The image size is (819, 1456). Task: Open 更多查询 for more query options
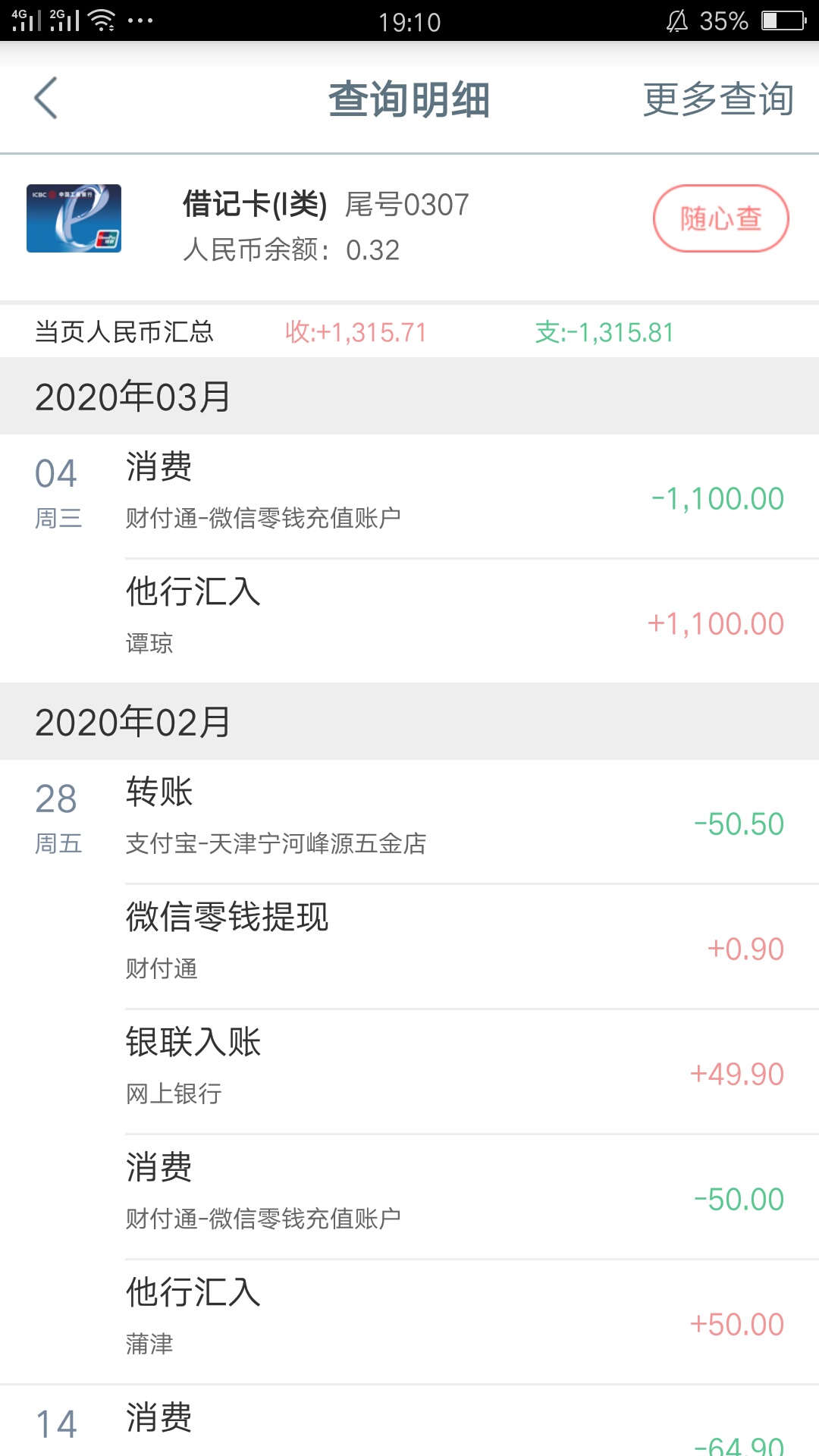point(718,99)
